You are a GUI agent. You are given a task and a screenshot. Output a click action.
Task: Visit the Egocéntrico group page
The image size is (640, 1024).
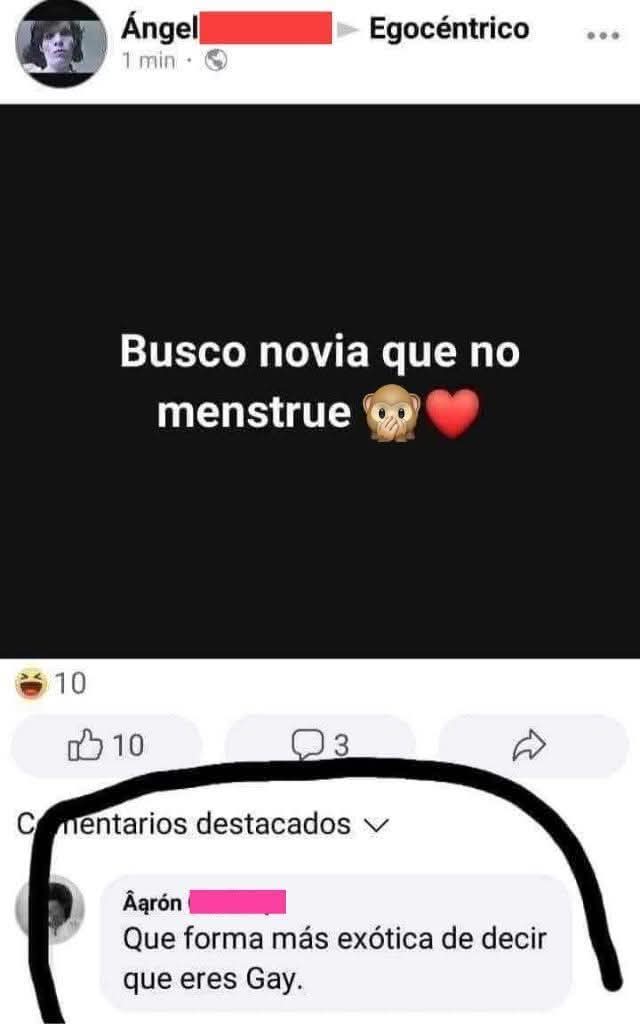449,29
